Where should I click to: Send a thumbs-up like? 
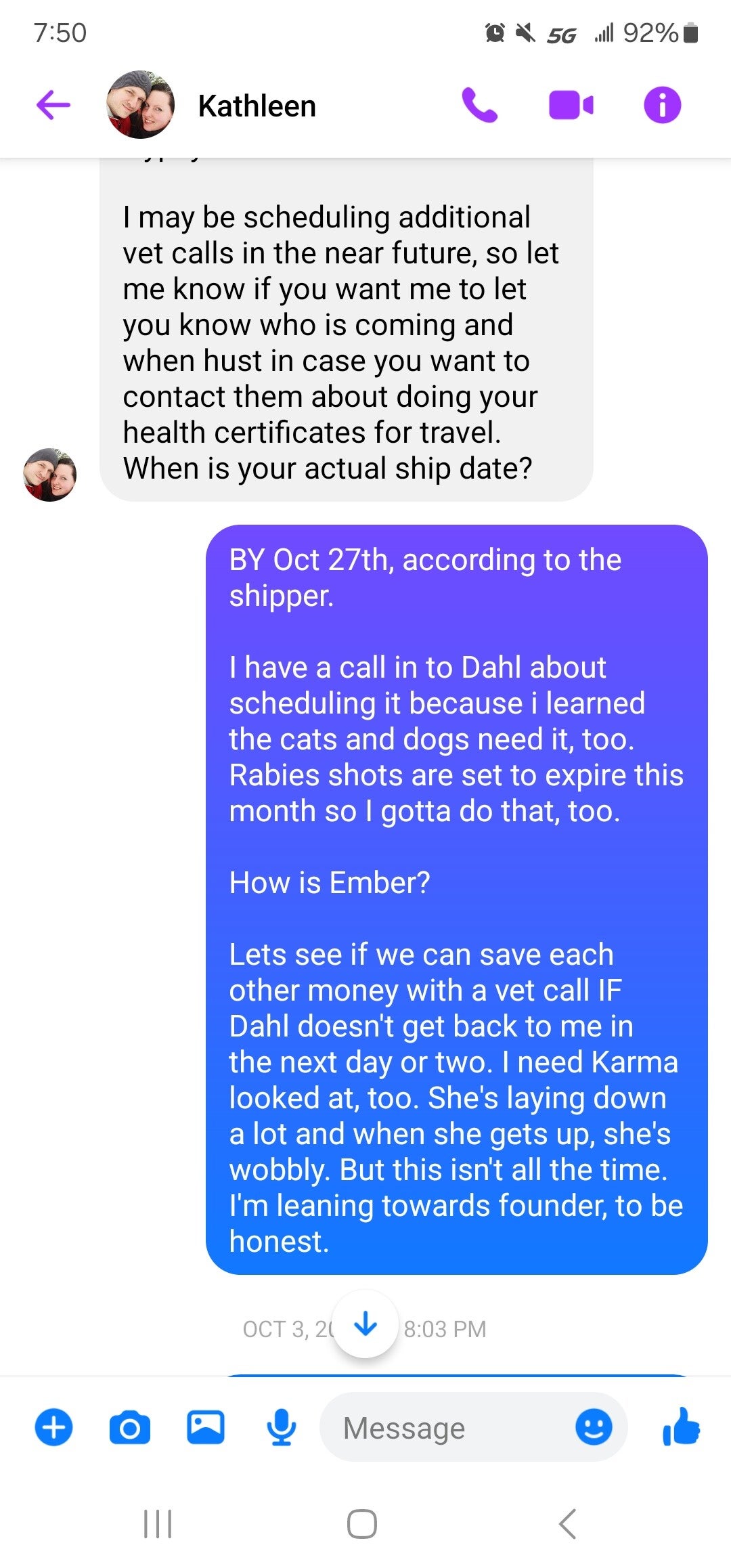681,1426
